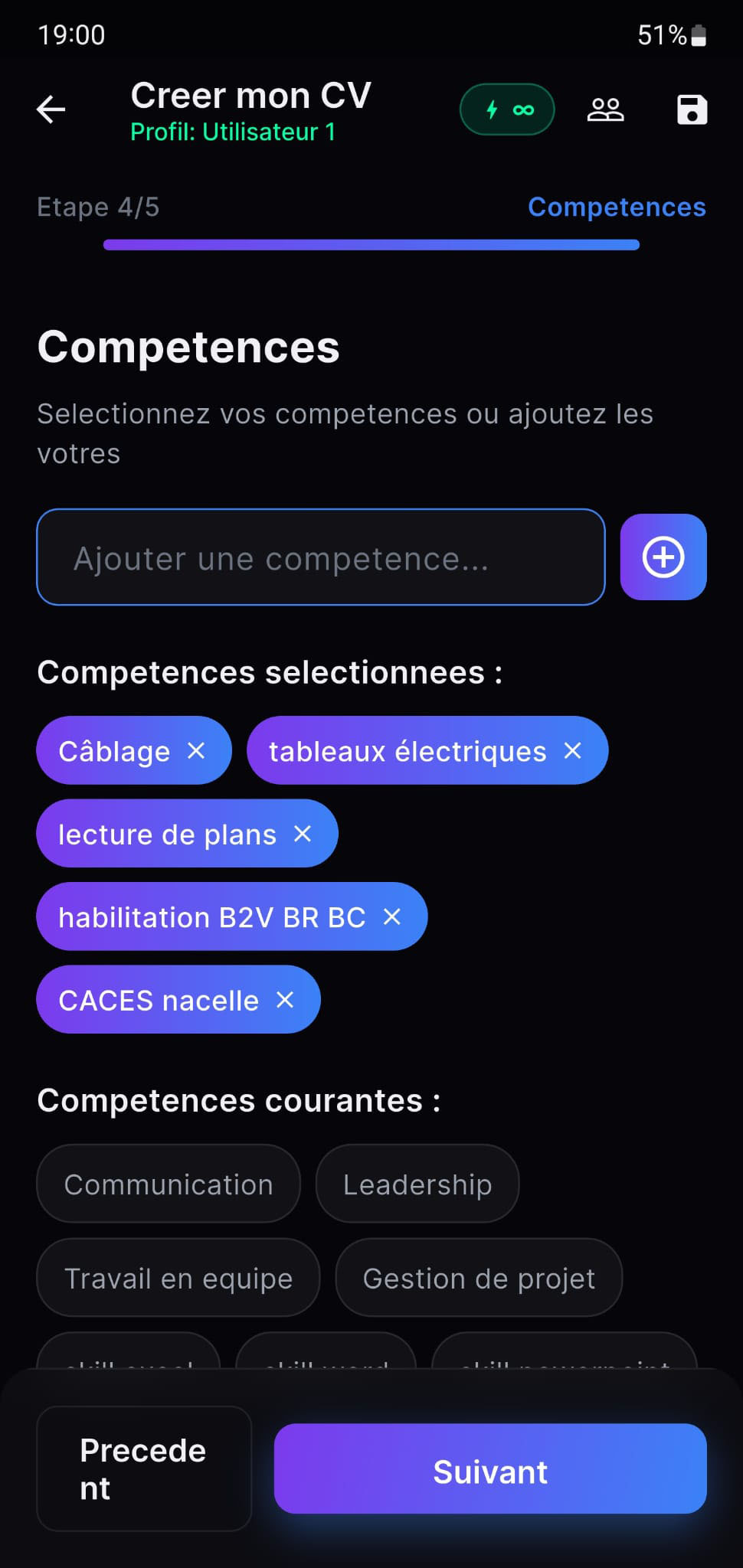Remove the lecture de plans skill
Image resolution: width=743 pixels, height=1568 pixels.
[303, 834]
